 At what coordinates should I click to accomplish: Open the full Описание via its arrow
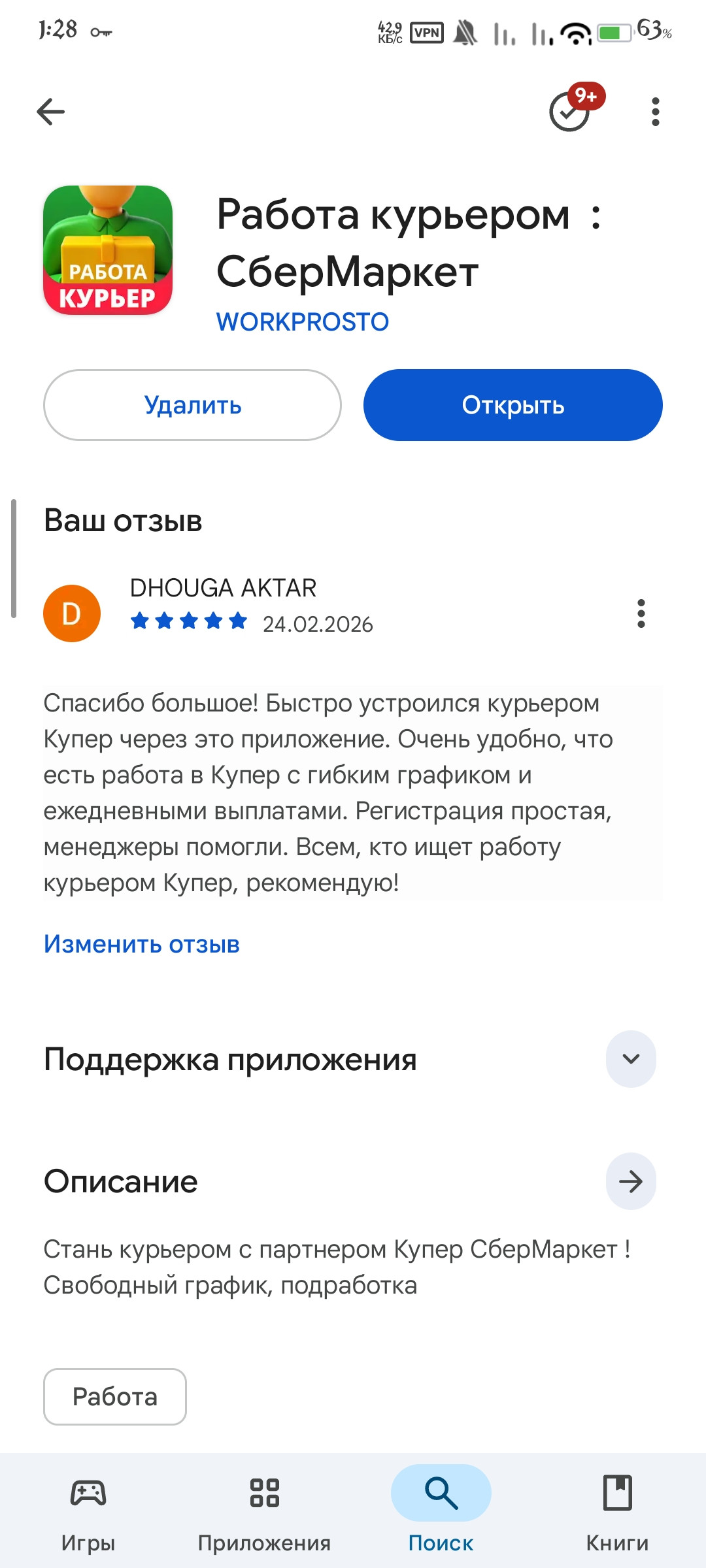click(x=631, y=1181)
